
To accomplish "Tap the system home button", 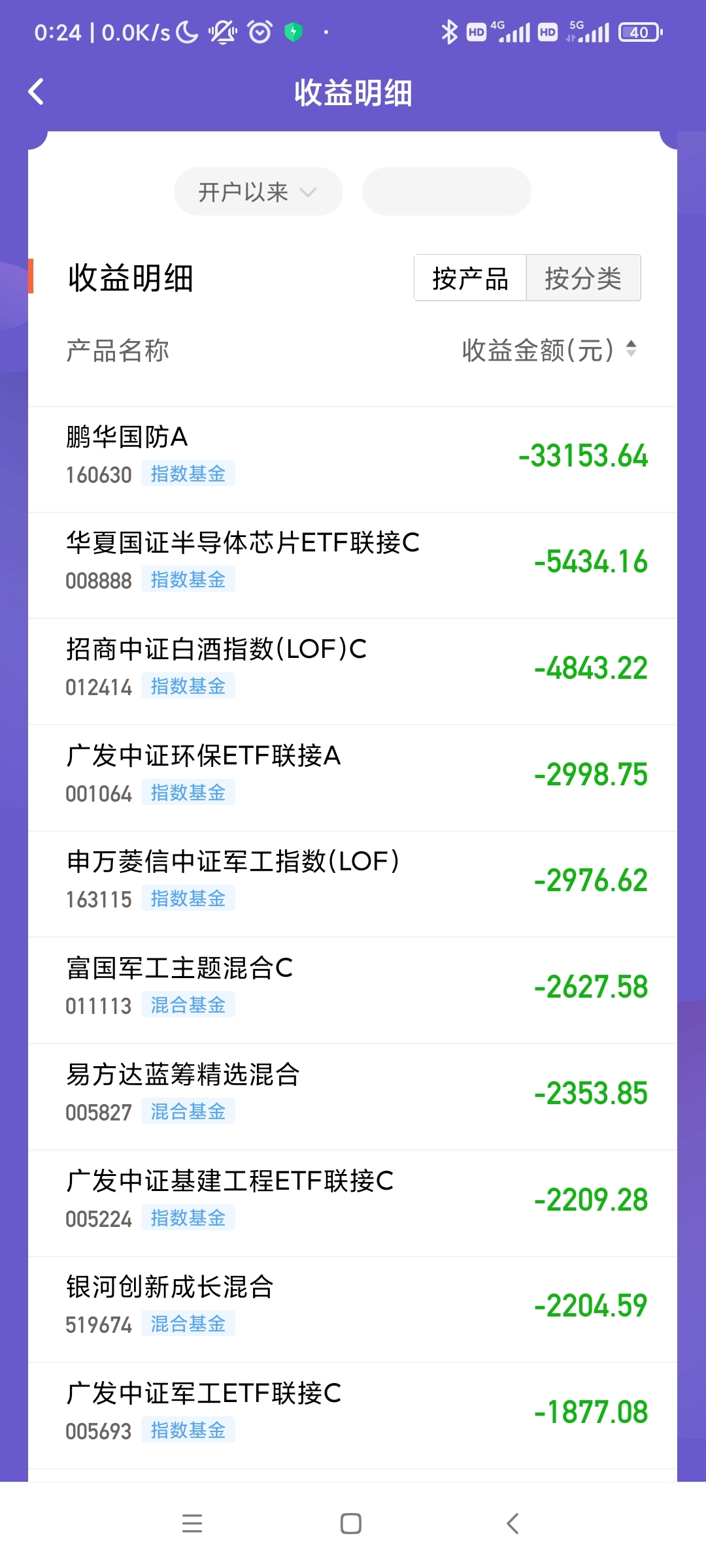I will pyautogui.click(x=351, y=1524).
